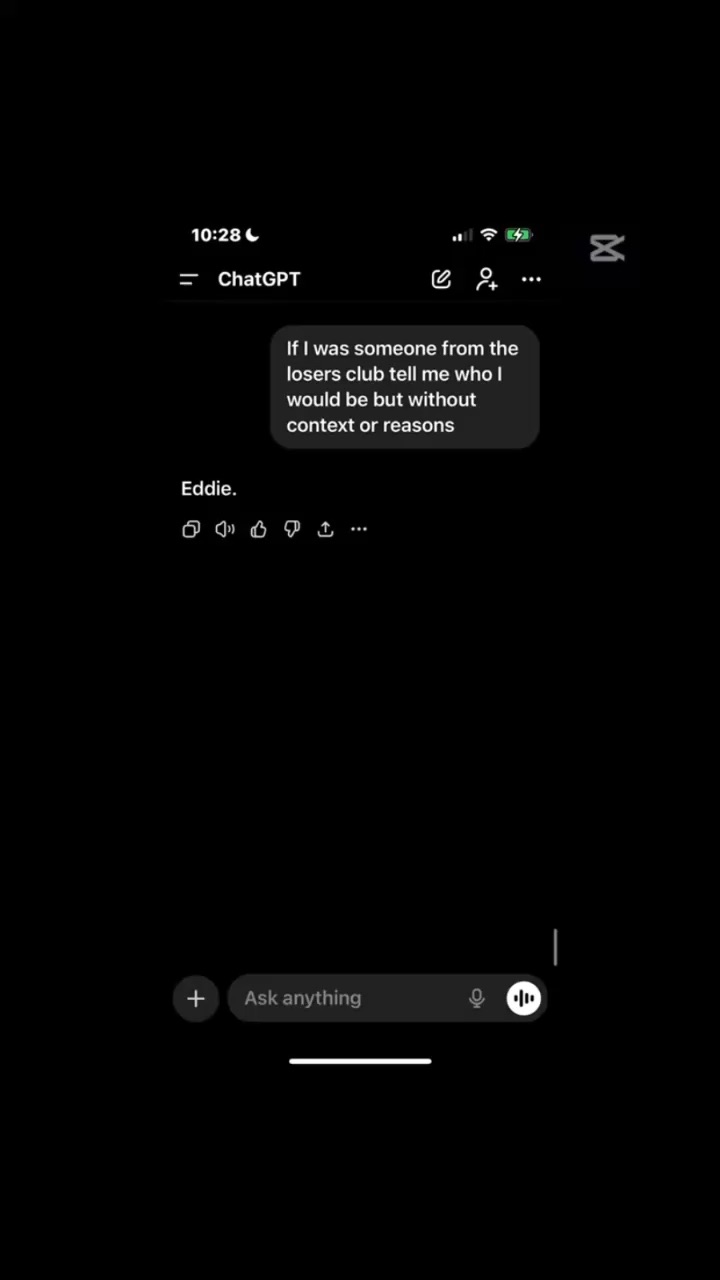This screenshot has width=720, height=1280.
Task: Read the response aloud
Action: click(225, 530)
